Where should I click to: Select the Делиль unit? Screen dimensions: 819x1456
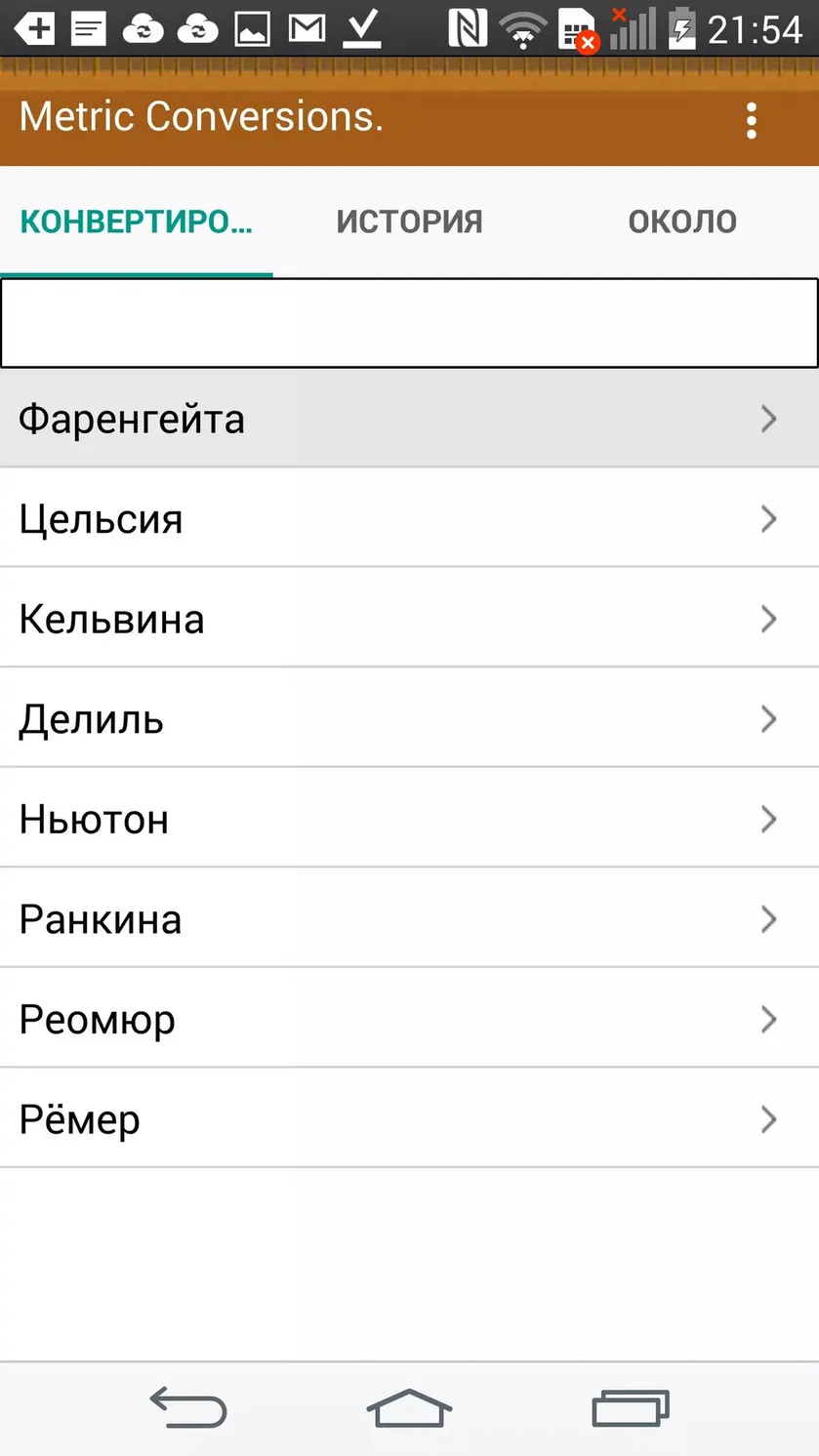pos(409,719)
